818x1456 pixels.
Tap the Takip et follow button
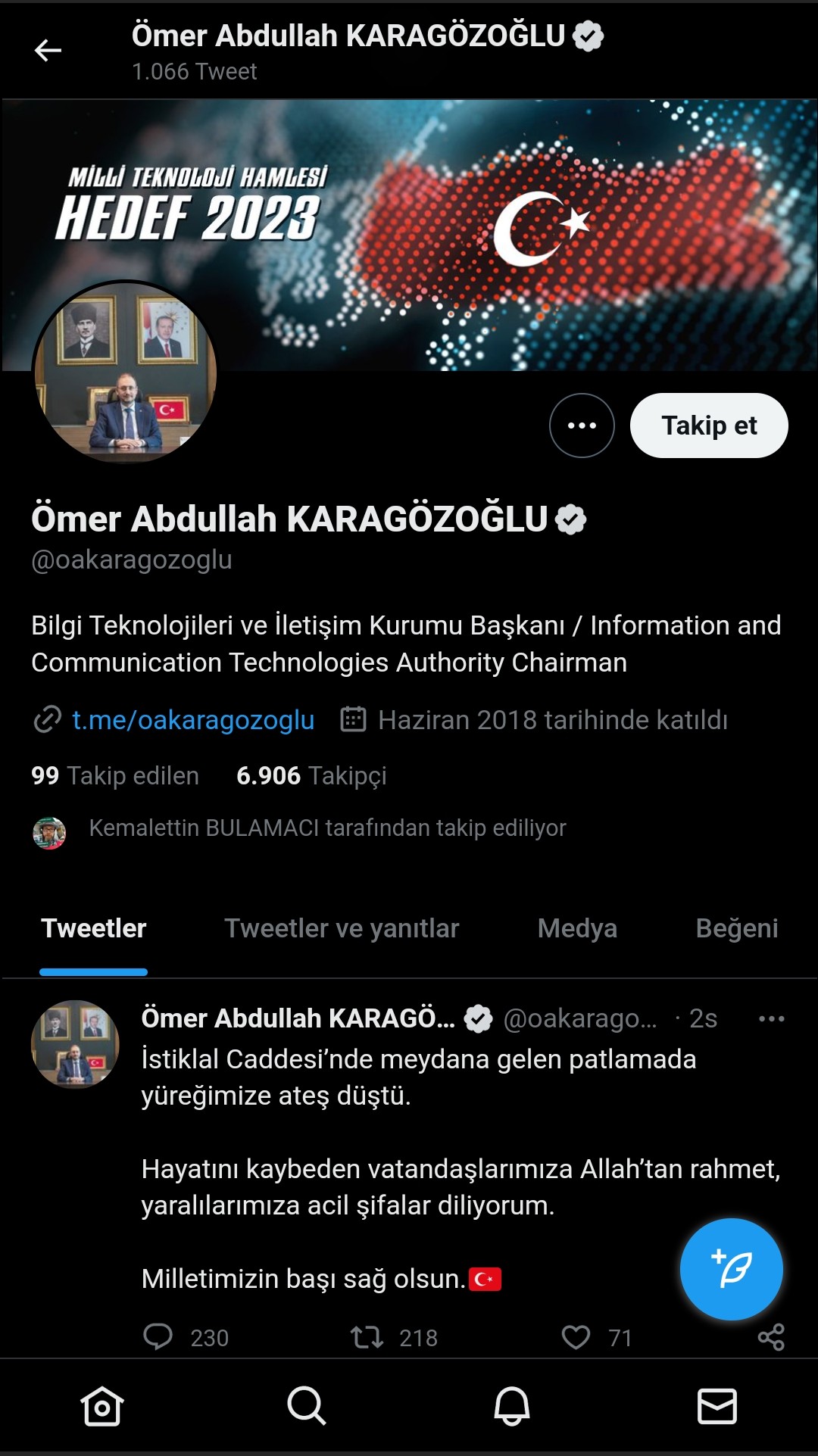click(709, 426)
